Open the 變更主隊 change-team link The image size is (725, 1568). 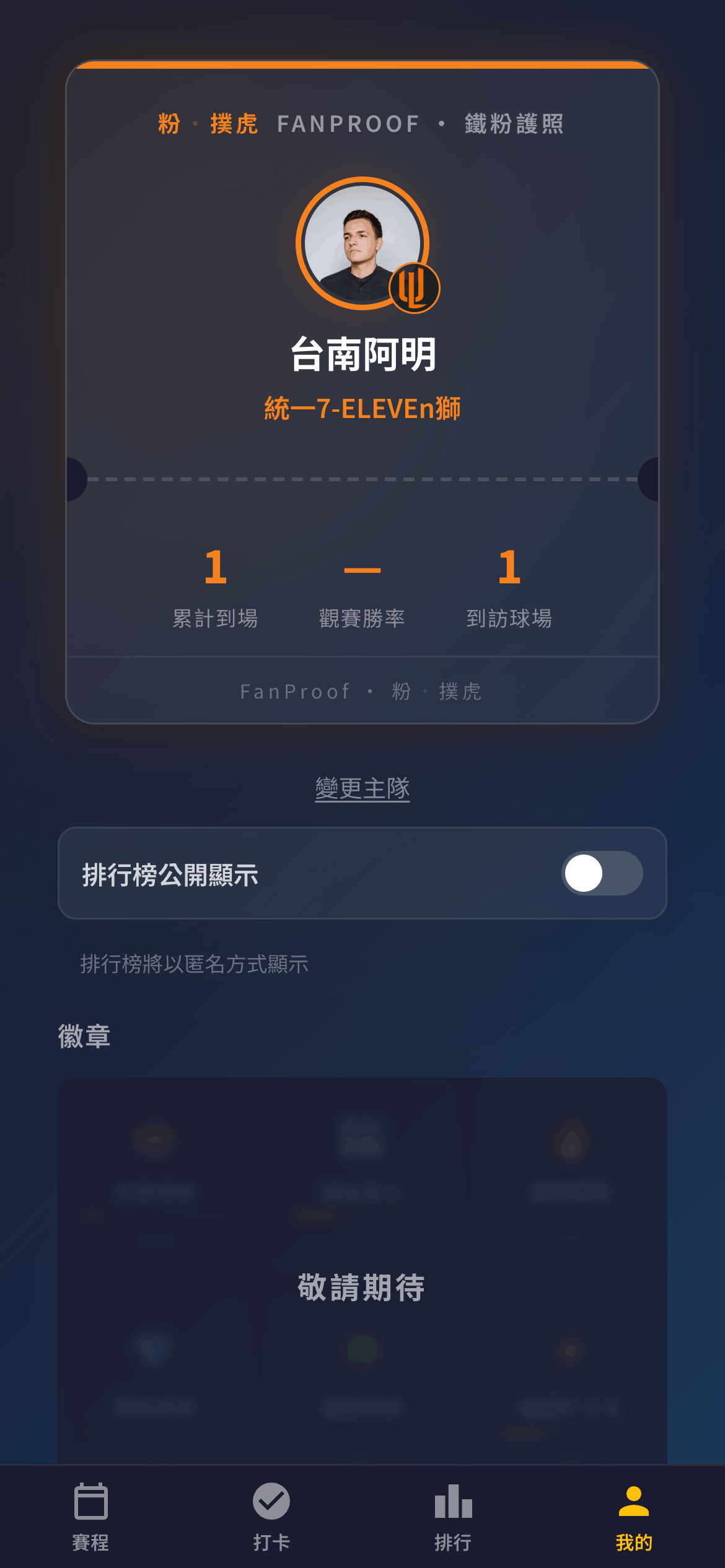pyautogui.click(x=362, y=788)
